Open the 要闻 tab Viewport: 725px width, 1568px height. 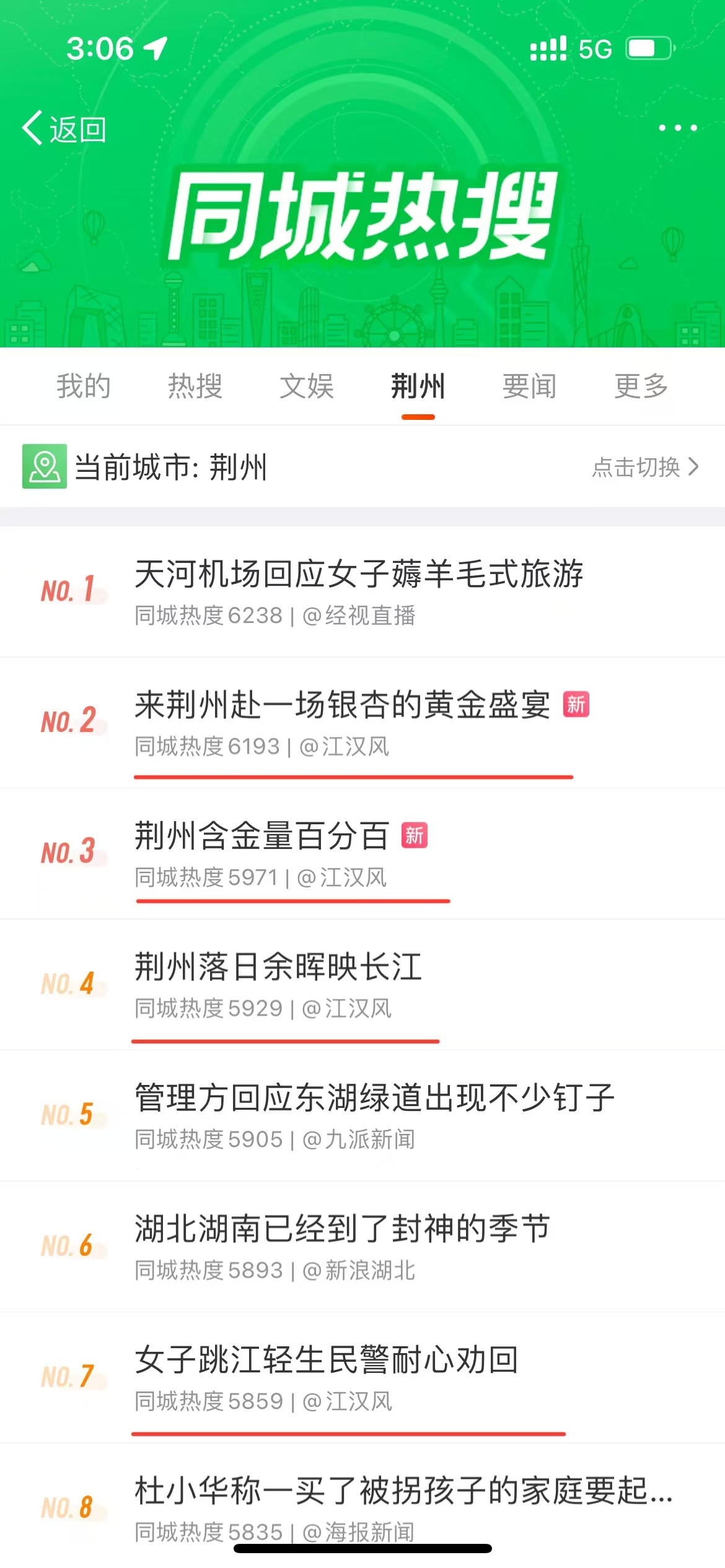coord(530,386)
